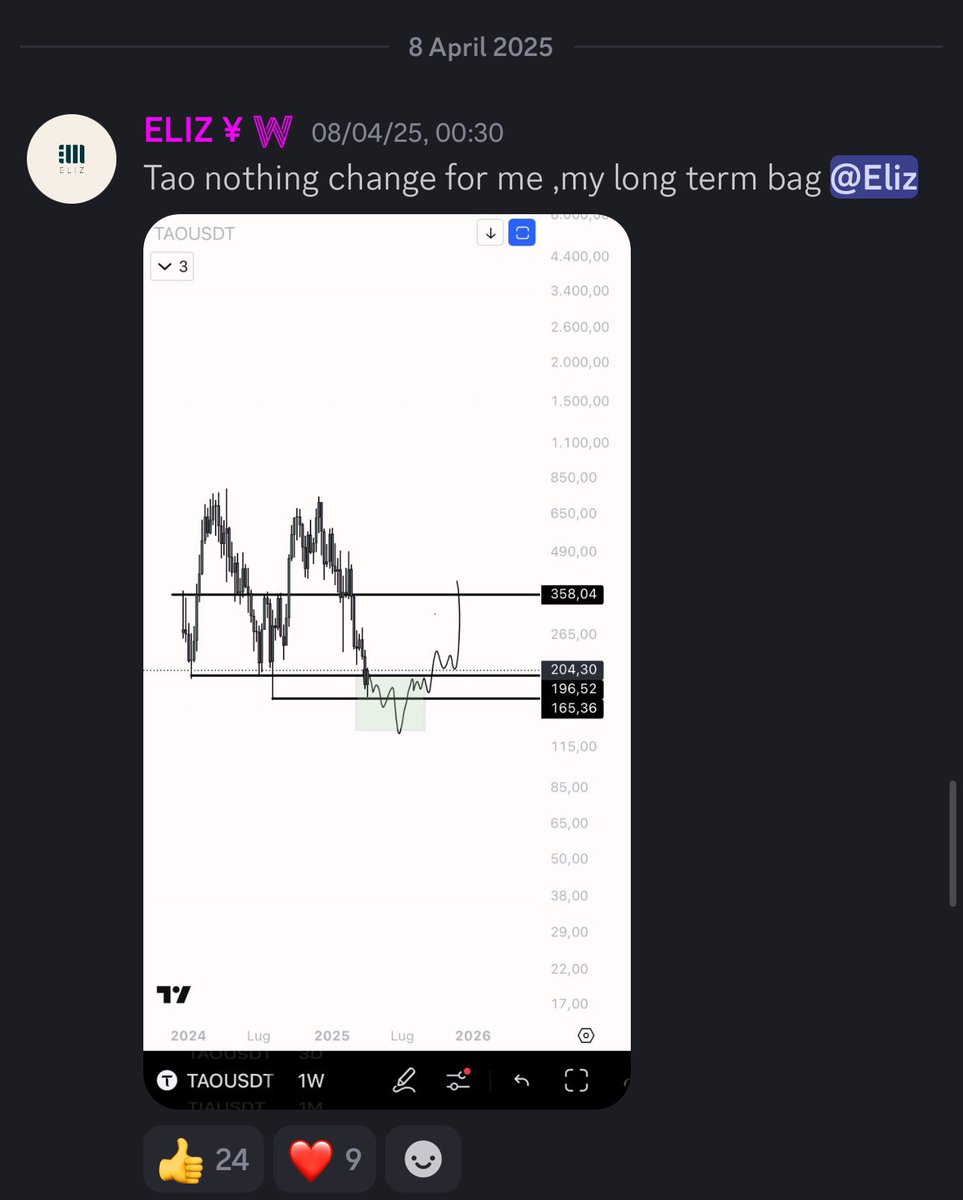Open the add reaction emoji picker
This screenshot has width=963, height=1200.
point(423,1159)
